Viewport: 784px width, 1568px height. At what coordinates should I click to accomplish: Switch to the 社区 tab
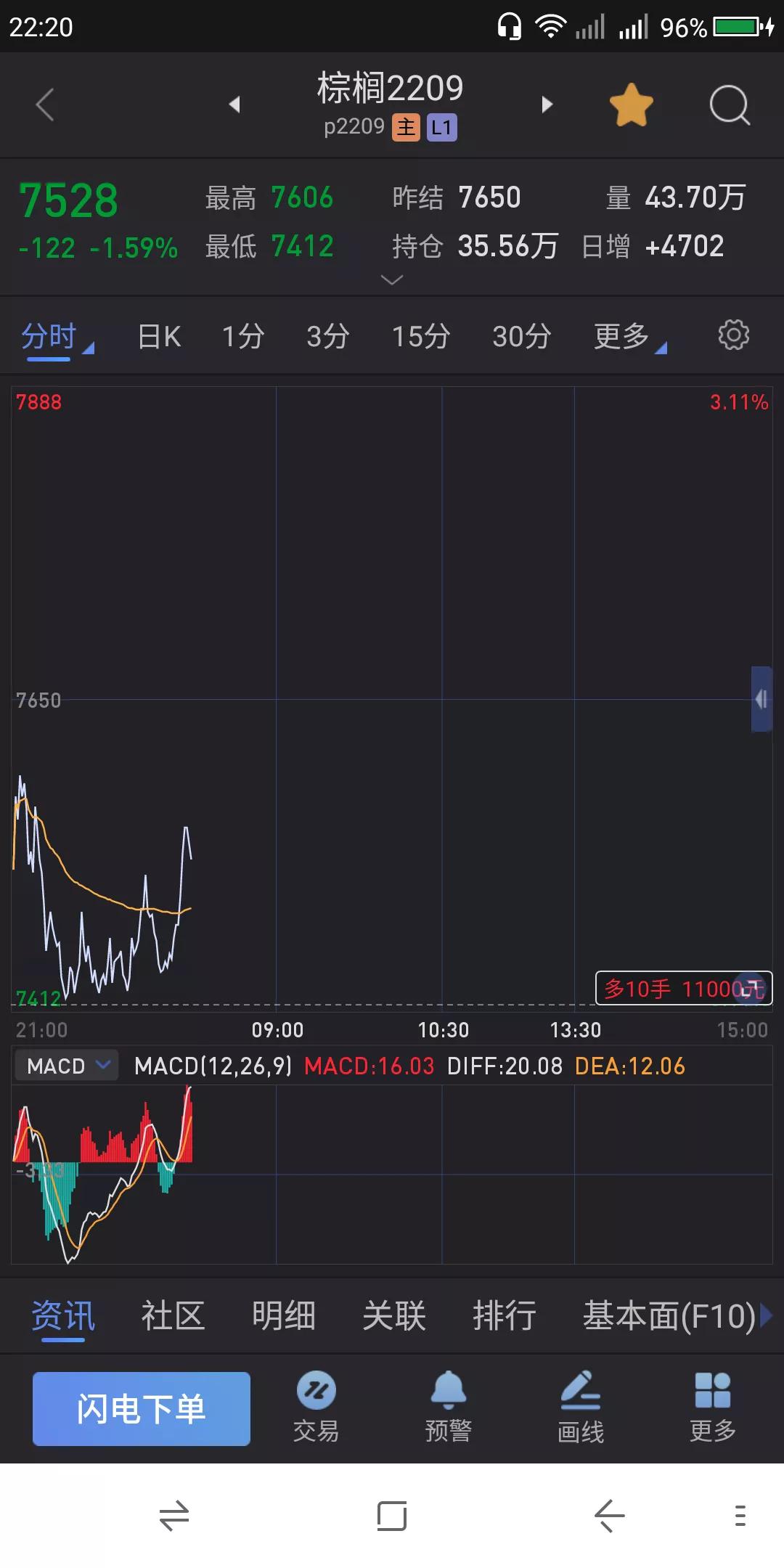(x=173, y=1315)
